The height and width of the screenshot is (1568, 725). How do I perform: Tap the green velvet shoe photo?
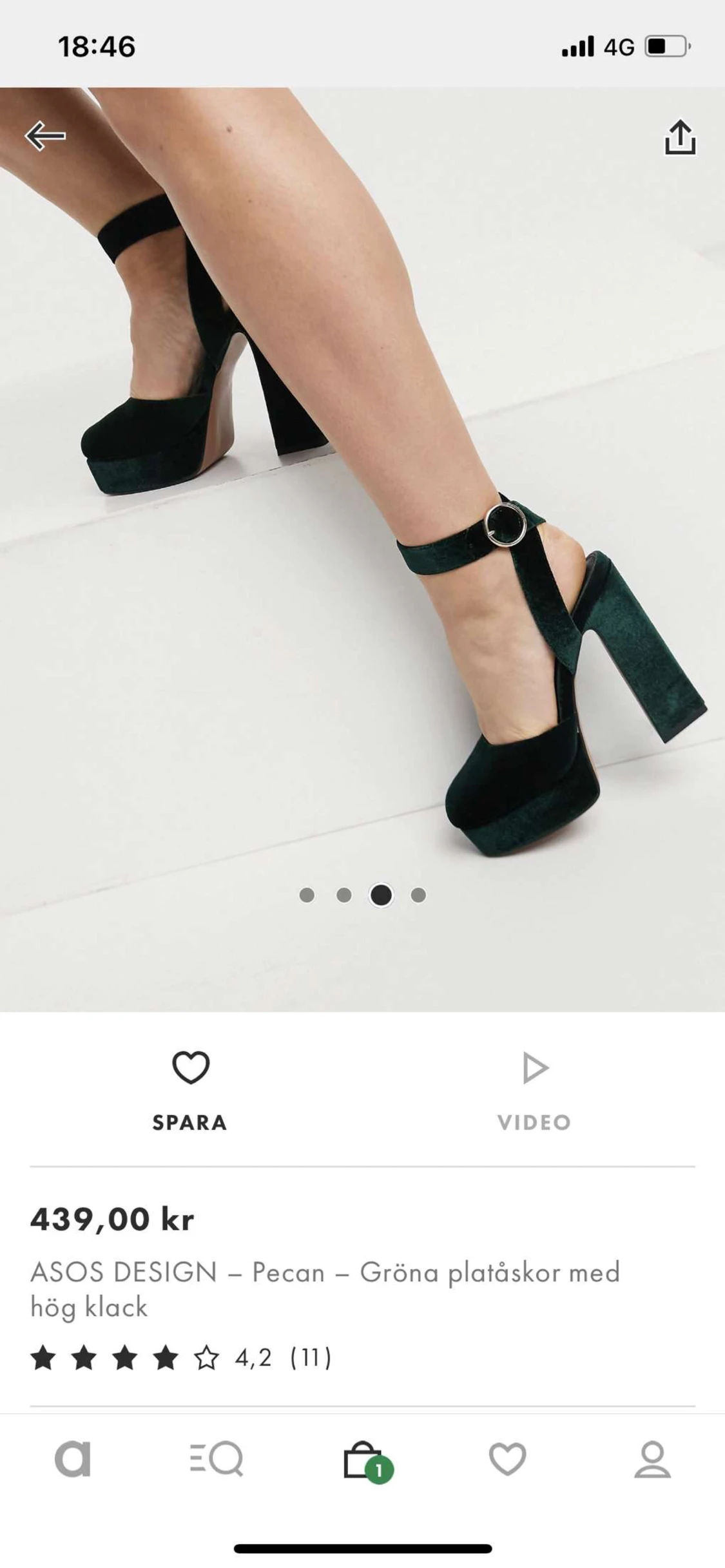(x=362, y=549)
